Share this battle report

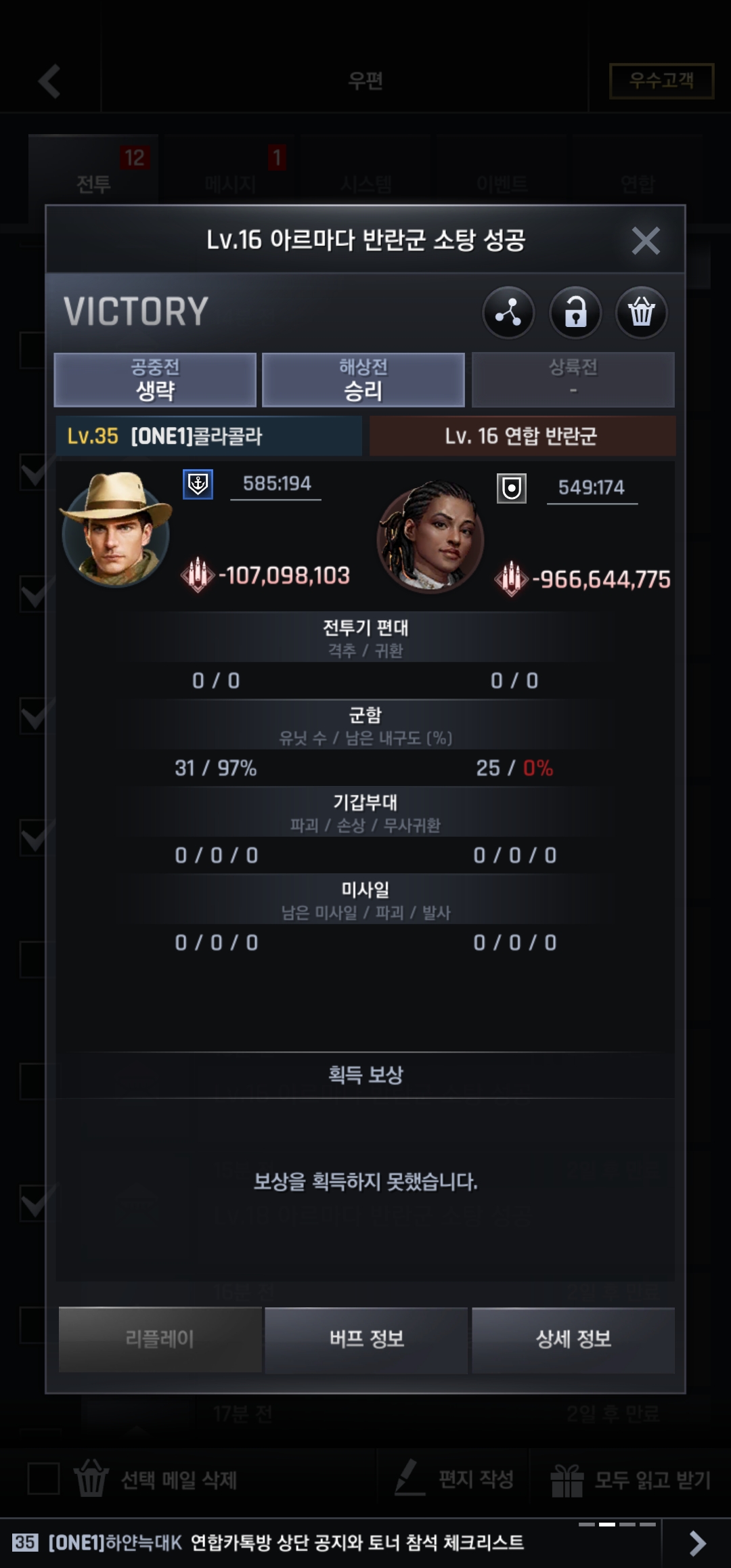(508, 312)
